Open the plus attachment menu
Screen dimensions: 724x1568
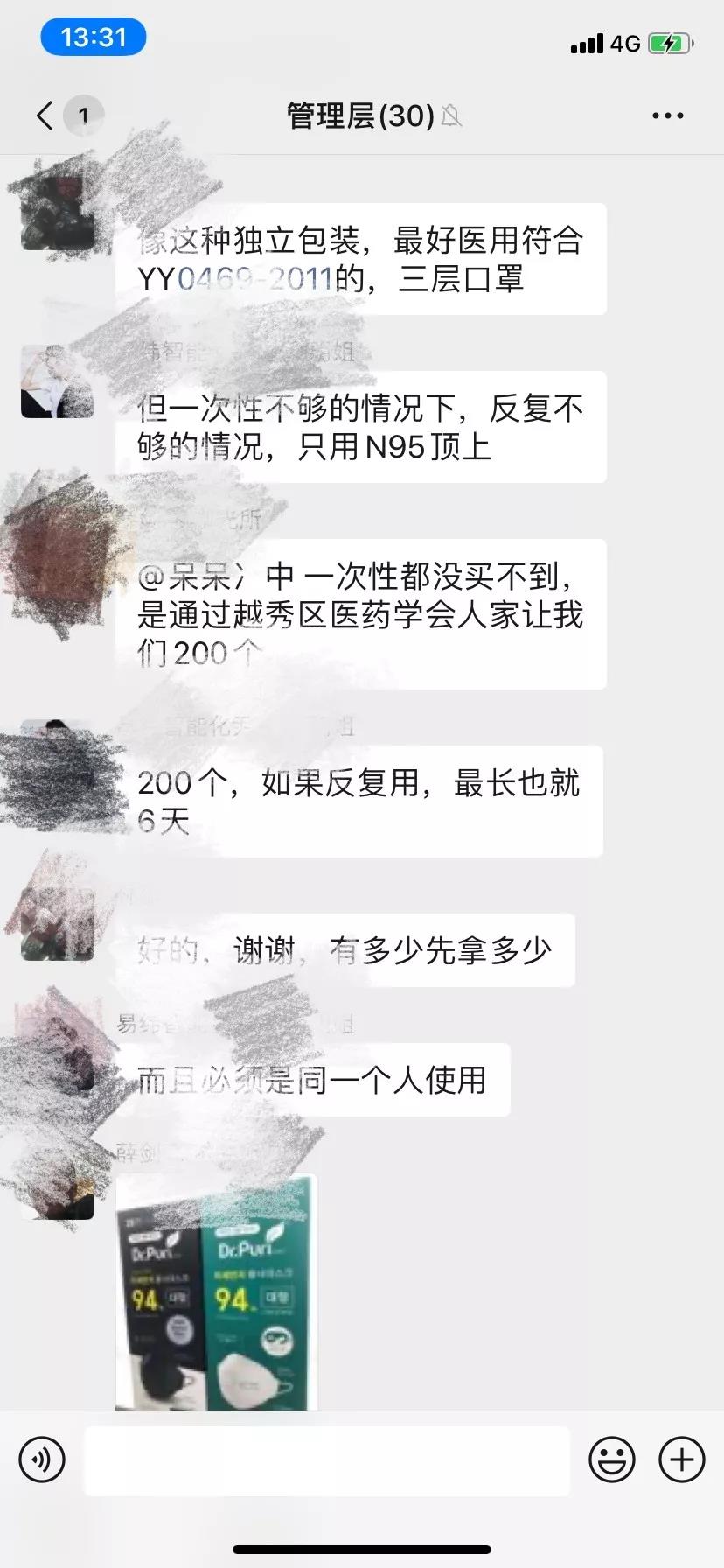[x=682, y=1459]
